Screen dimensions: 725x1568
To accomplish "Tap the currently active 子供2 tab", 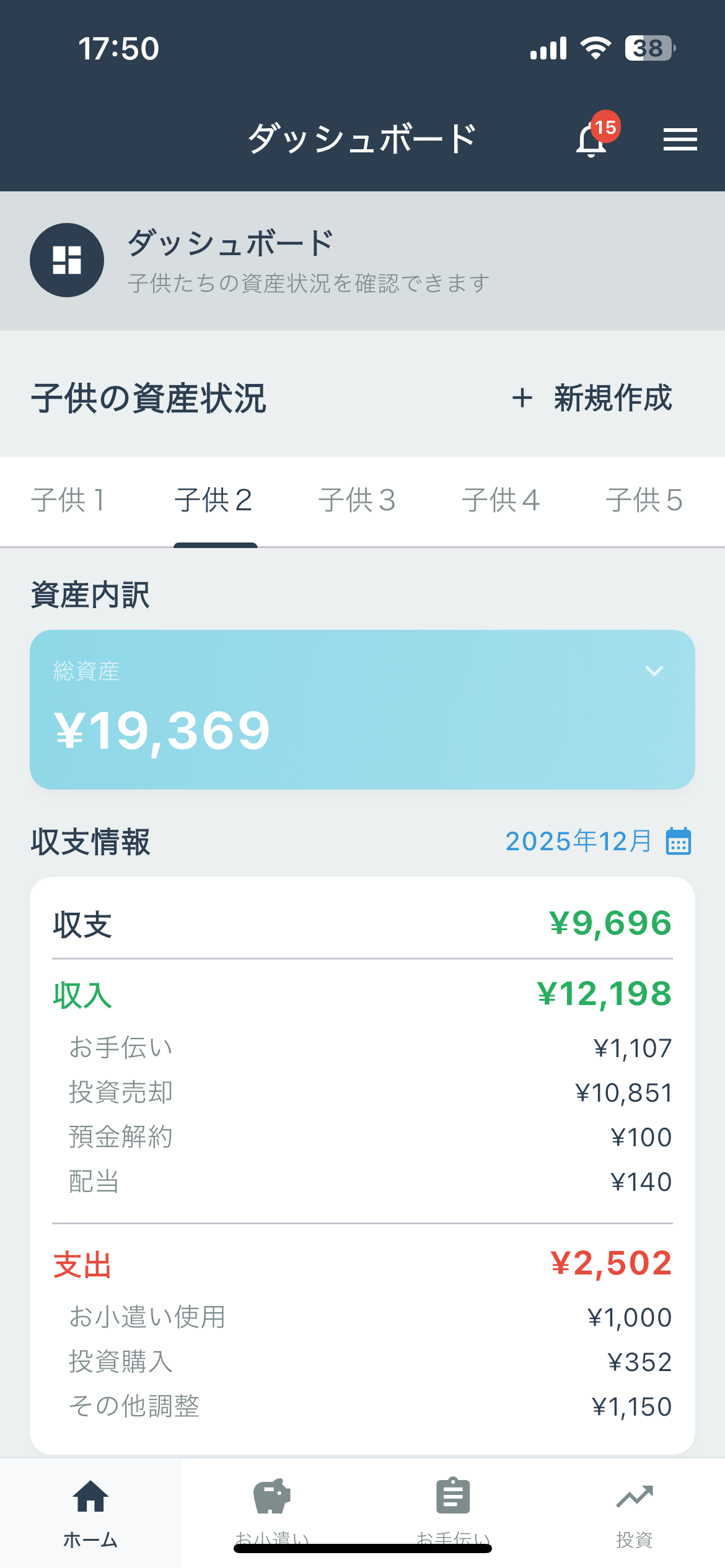I will [215, 500].
